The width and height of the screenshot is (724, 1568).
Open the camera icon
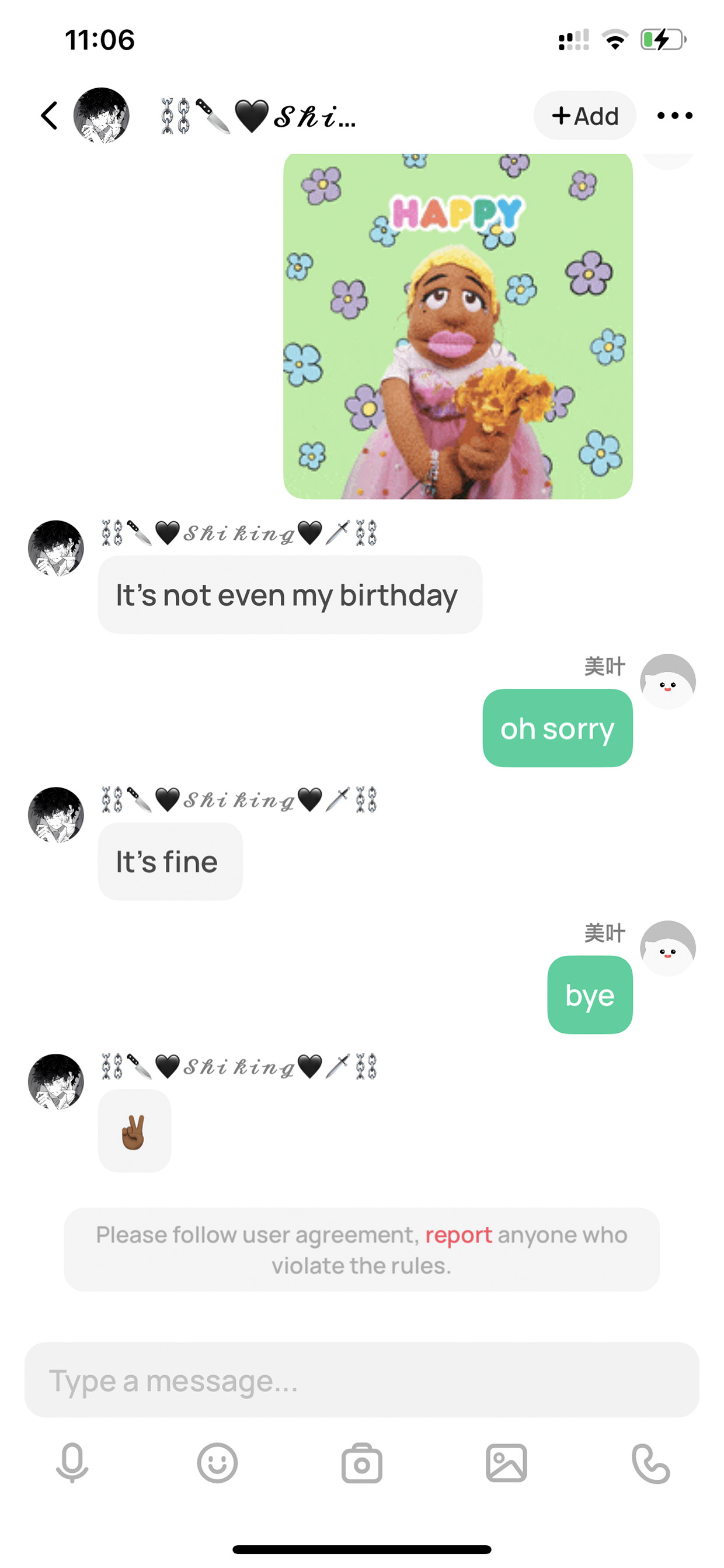click(x=362, y=1463)
